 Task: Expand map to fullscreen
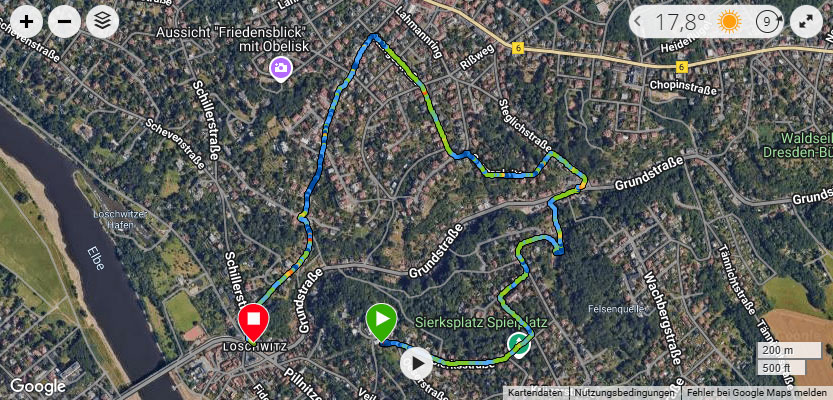coord(805,20)
